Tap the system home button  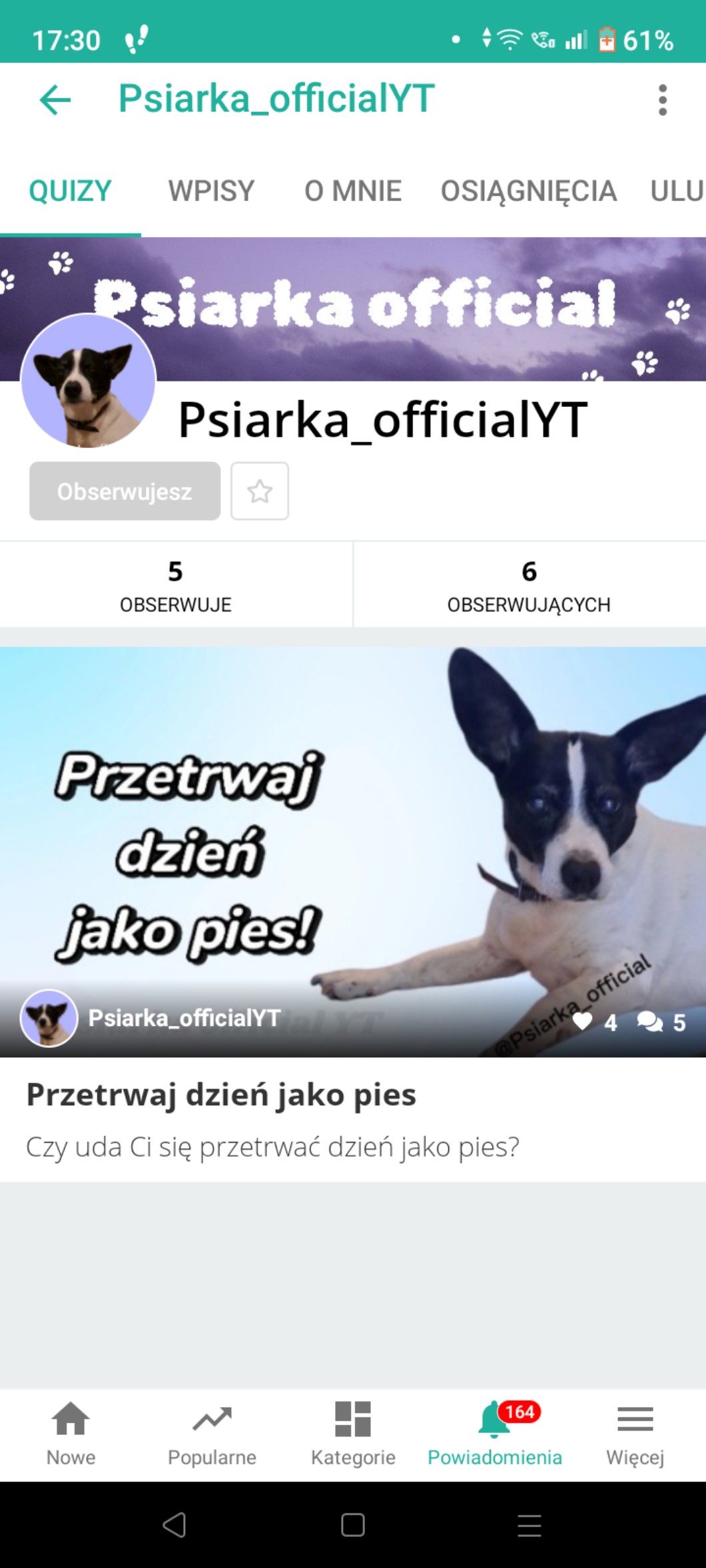pos(353,1525)
